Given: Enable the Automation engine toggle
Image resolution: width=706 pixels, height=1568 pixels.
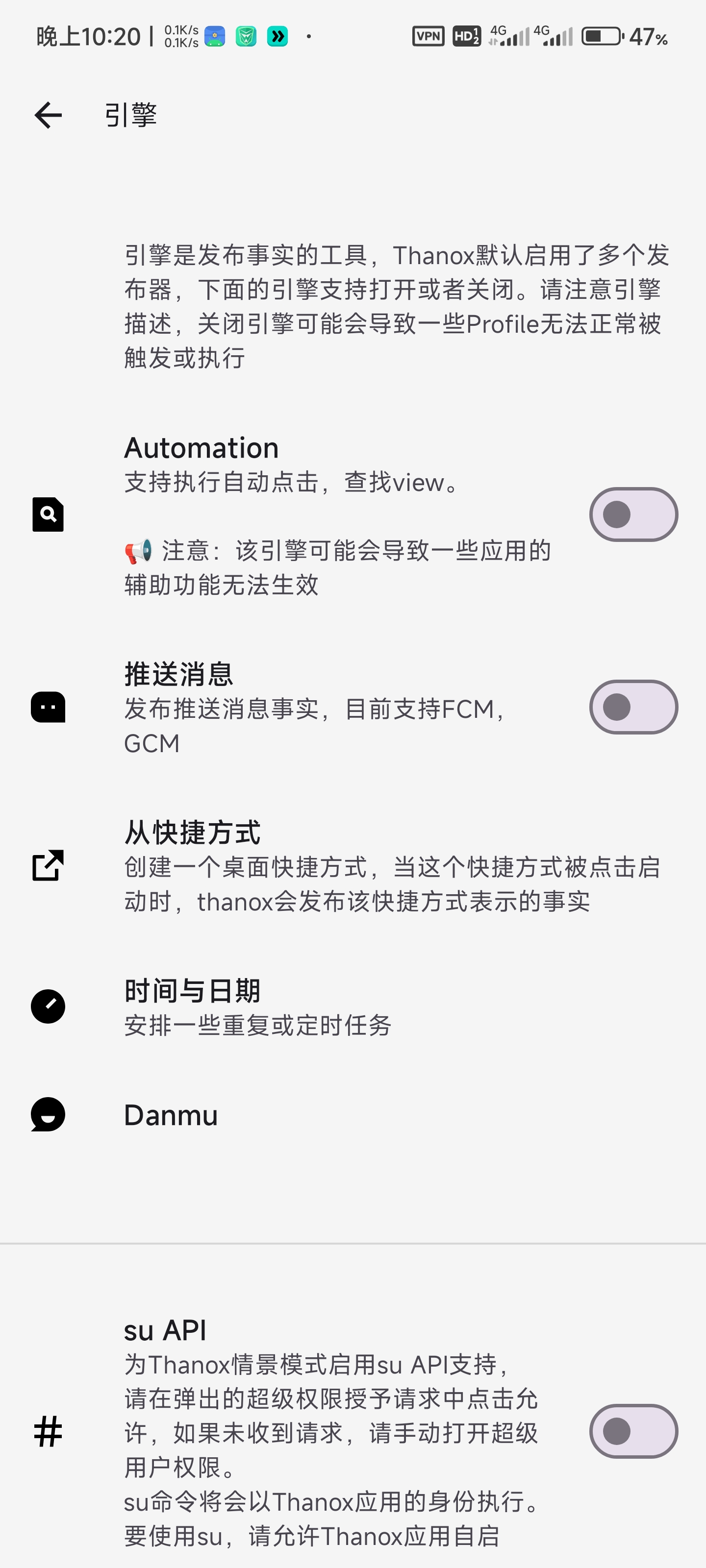Looking at the screenshot, I should pyautogui.click(x=633, y=513).
